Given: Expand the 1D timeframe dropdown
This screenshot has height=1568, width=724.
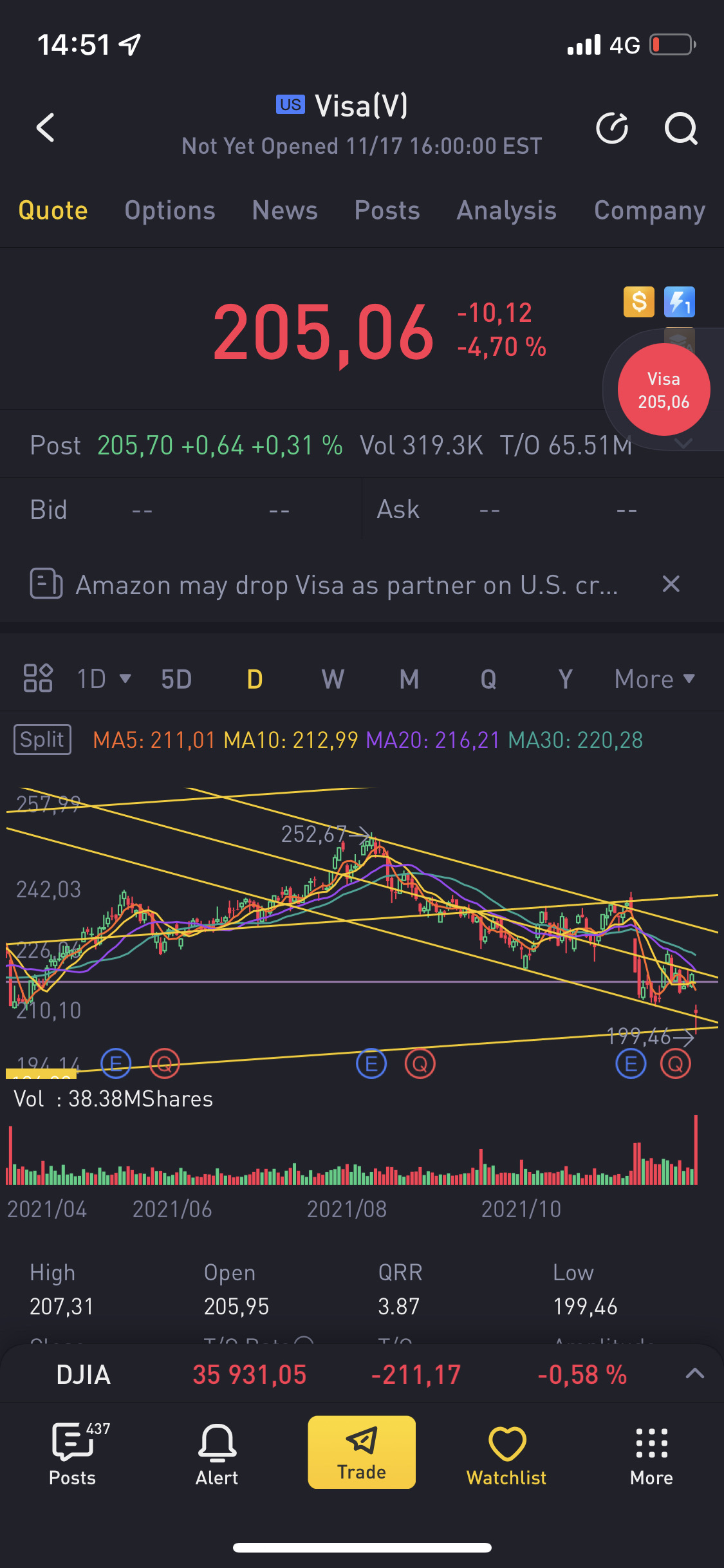Looking at the screenshot, I should [103, 678].
